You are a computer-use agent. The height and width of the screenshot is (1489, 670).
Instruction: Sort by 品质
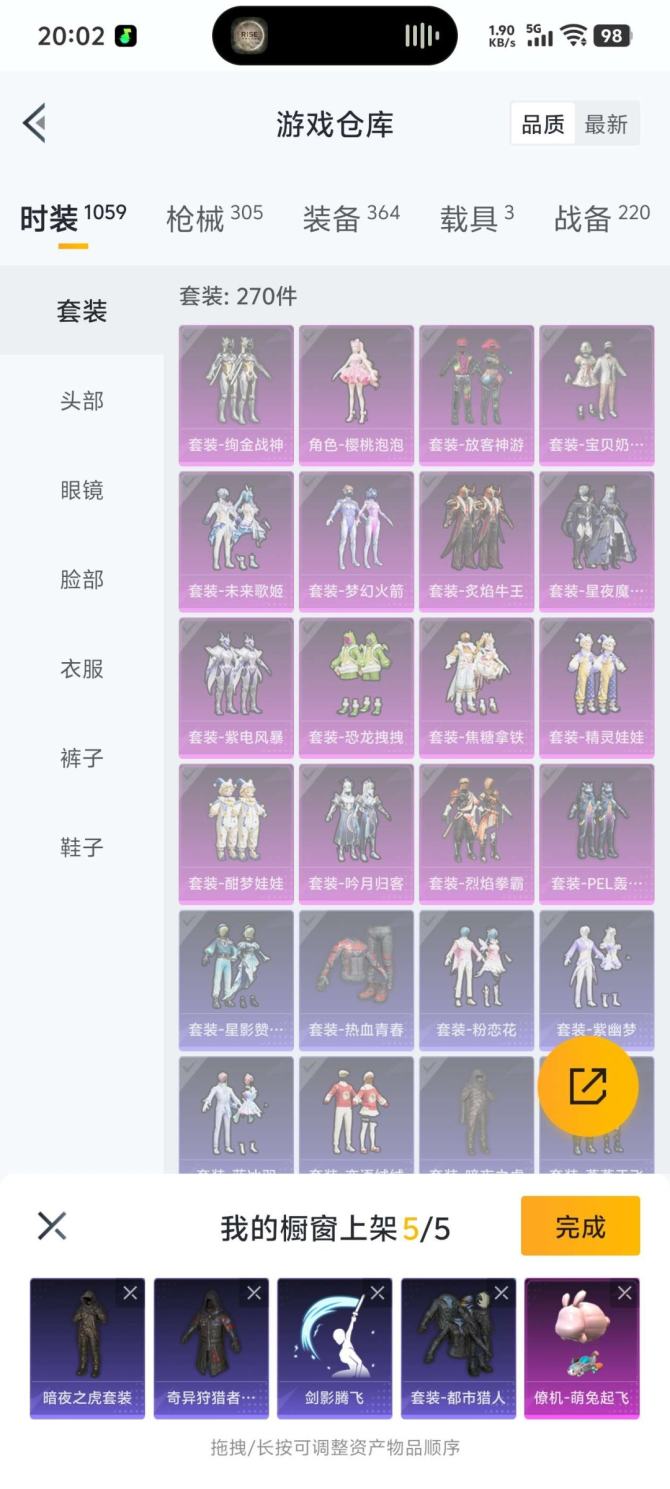tap(543, 124)
